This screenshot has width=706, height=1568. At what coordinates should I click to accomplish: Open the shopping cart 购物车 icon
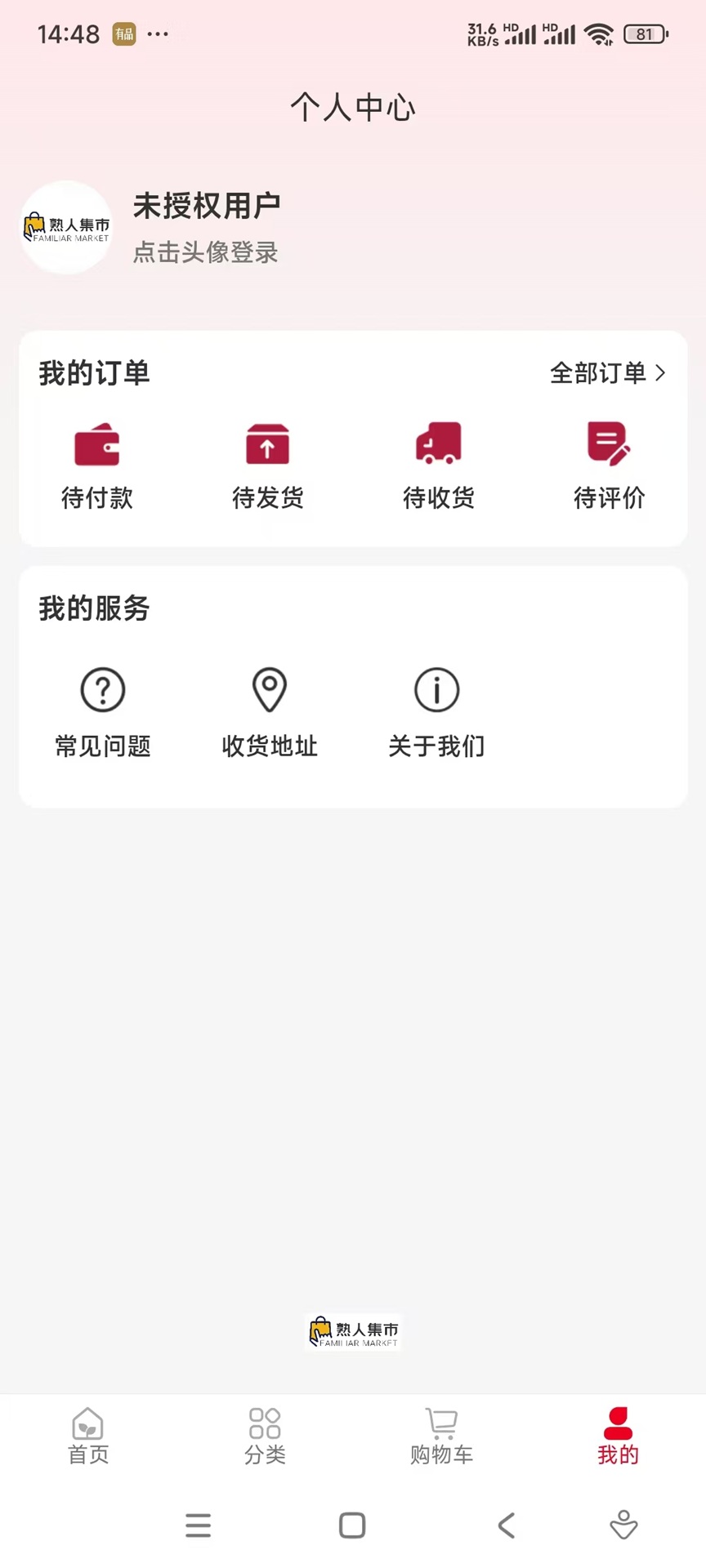441,1436
